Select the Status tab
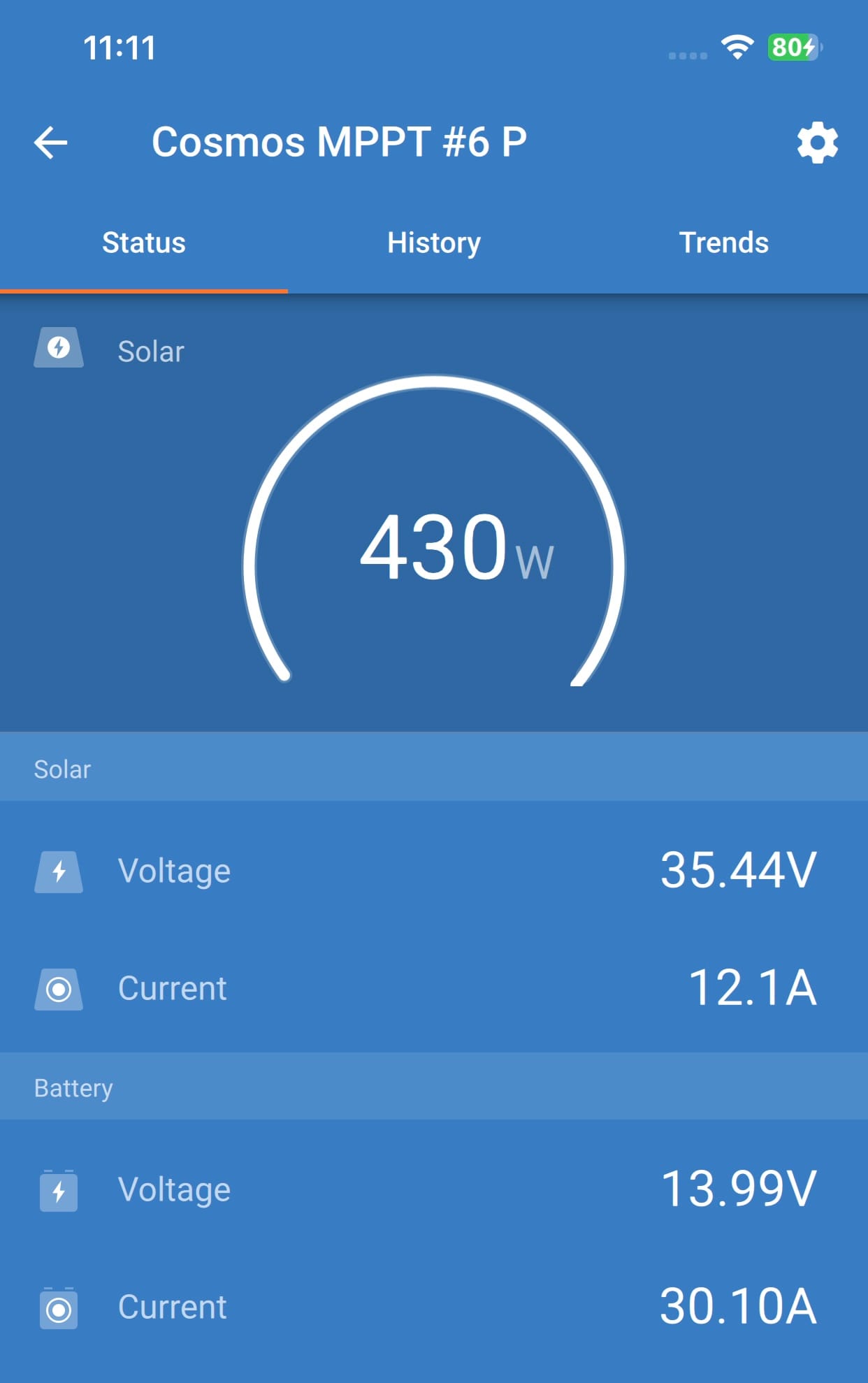 pyautogui.click(x=144, y=243)
